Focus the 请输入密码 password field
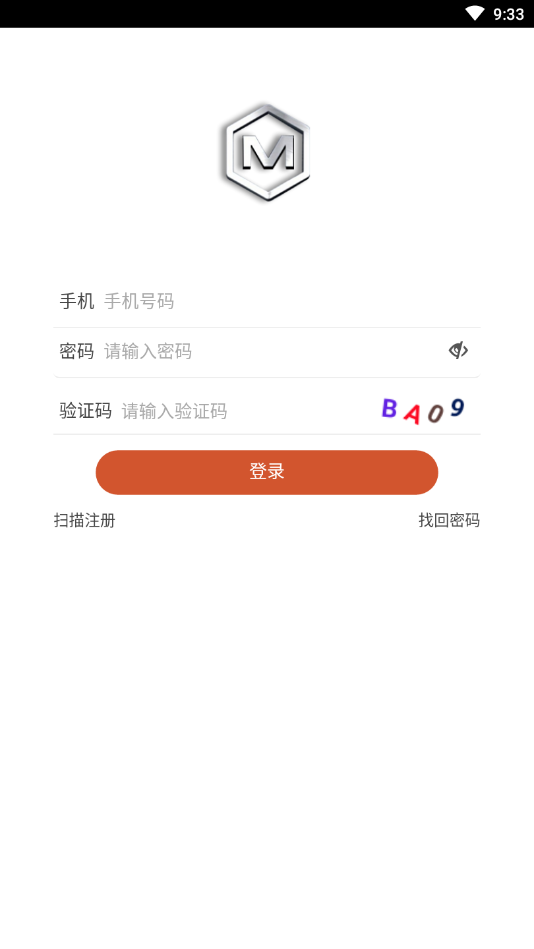 coord(272,350)
